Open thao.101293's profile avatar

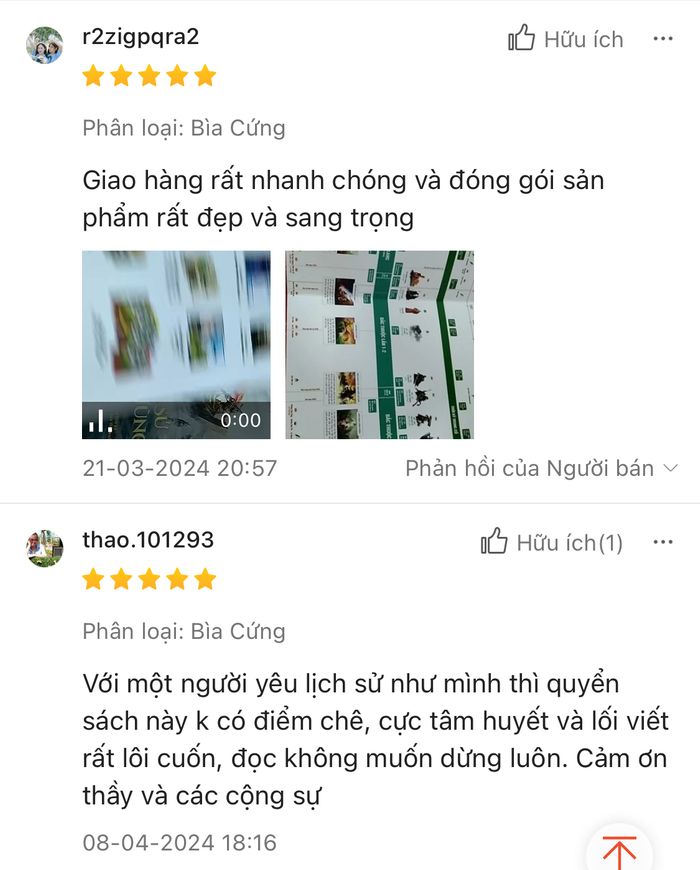[x=45, y=549]
